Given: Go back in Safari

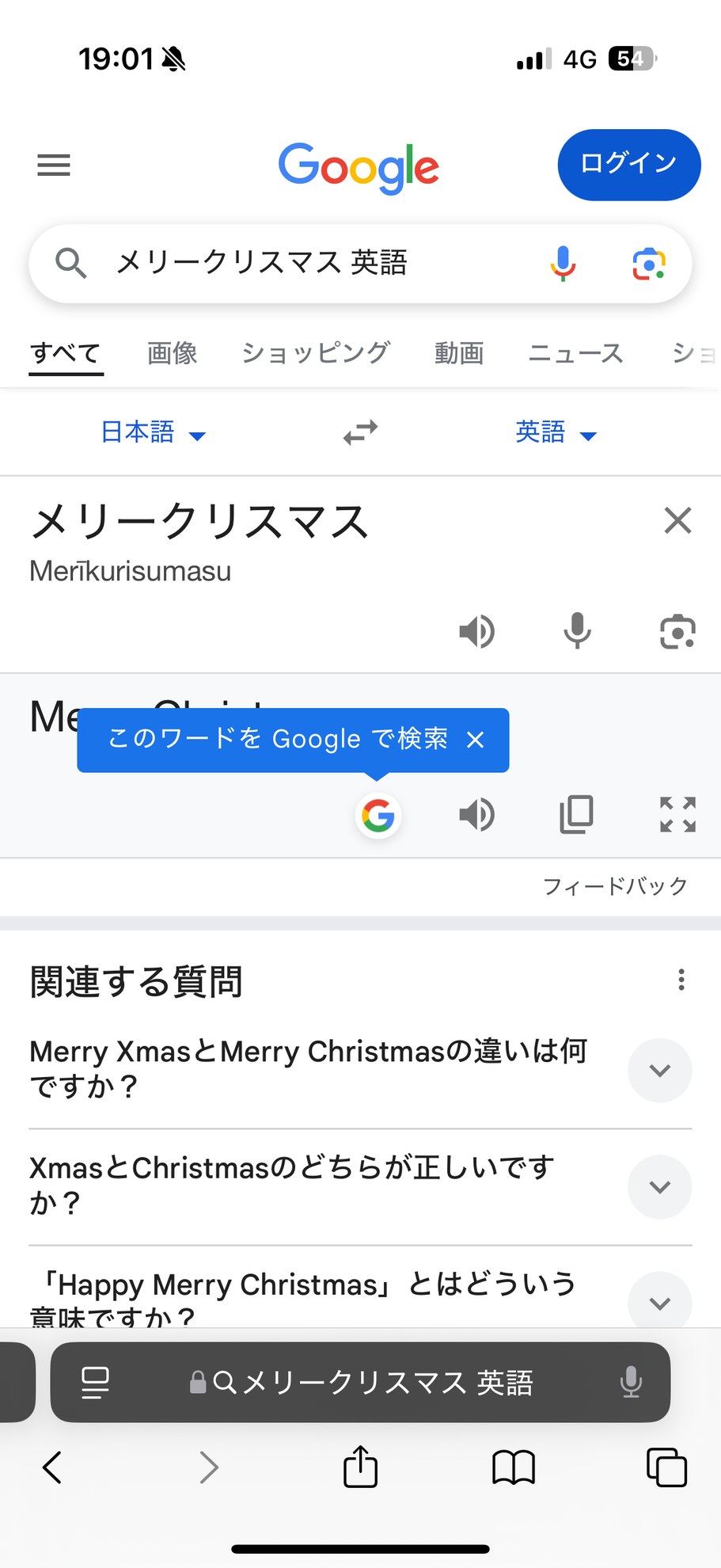Looking at the screenshot, I should click(x=52, y=1467).
